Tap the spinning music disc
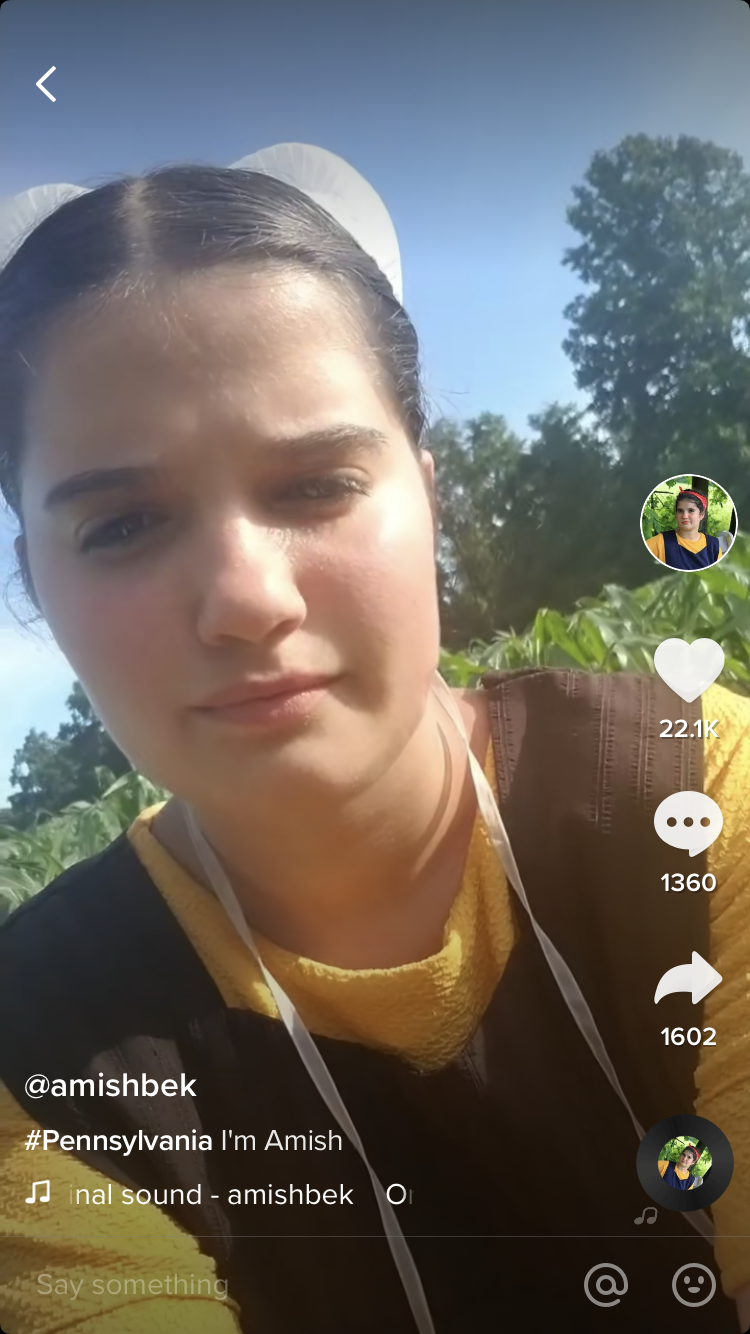Image resolution: width=750 pixels, height=1334 pixels. (x=685, y=1163)
